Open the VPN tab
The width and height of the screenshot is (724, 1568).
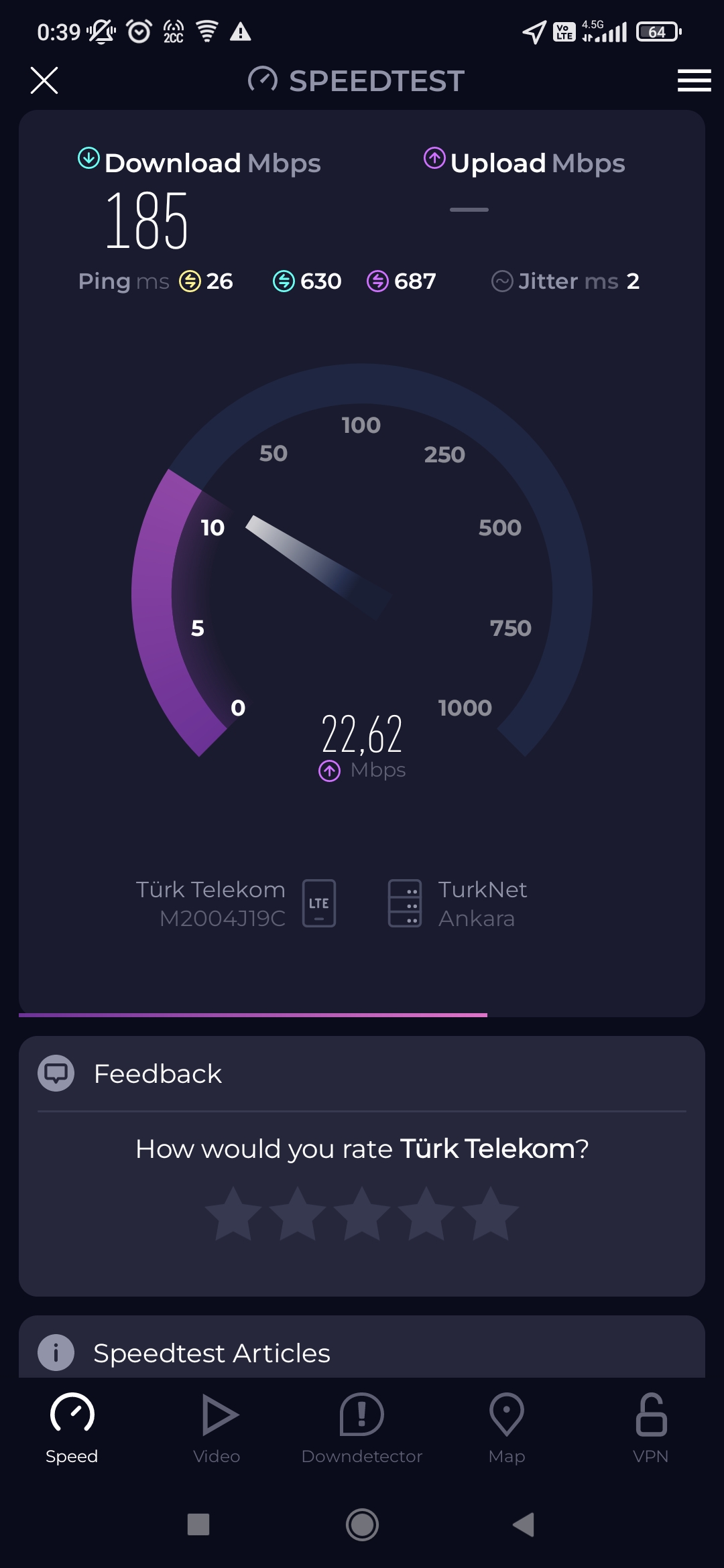click(651, 1428)
